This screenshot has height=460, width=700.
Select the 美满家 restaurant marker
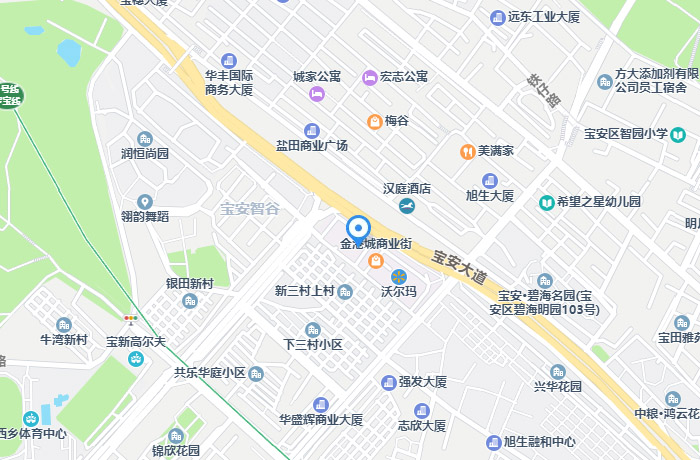click(x=466, y=151)
